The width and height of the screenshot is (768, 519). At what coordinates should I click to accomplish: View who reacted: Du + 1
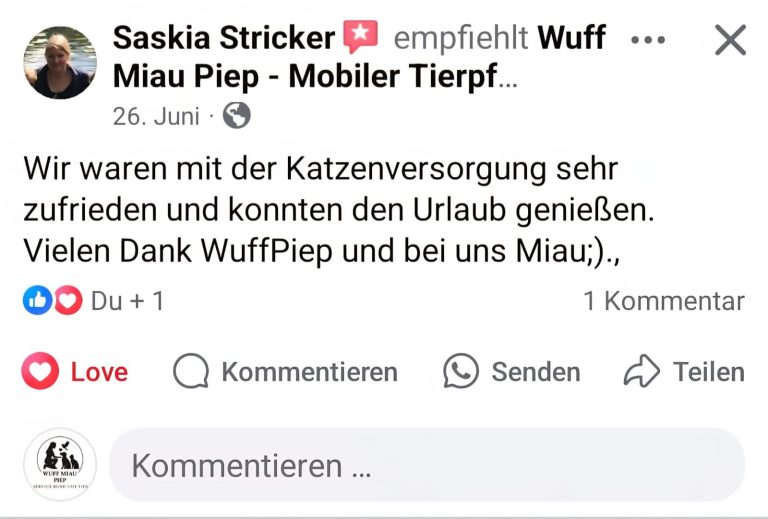click(93, 301)
